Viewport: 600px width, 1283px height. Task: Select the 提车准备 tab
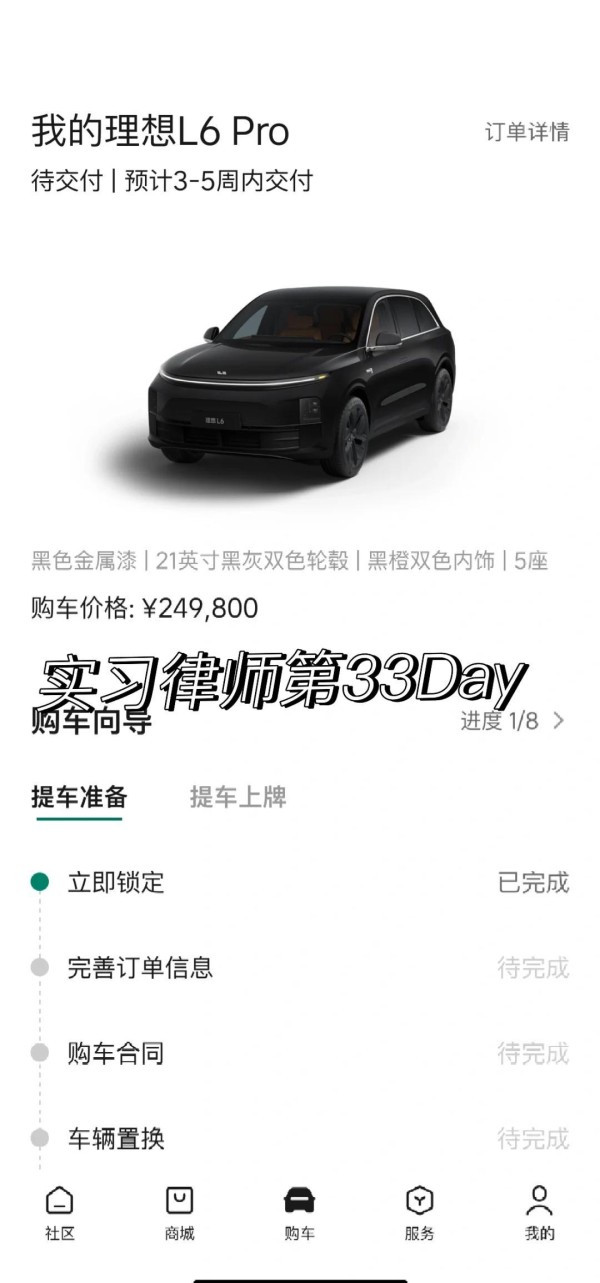[79, 797]
